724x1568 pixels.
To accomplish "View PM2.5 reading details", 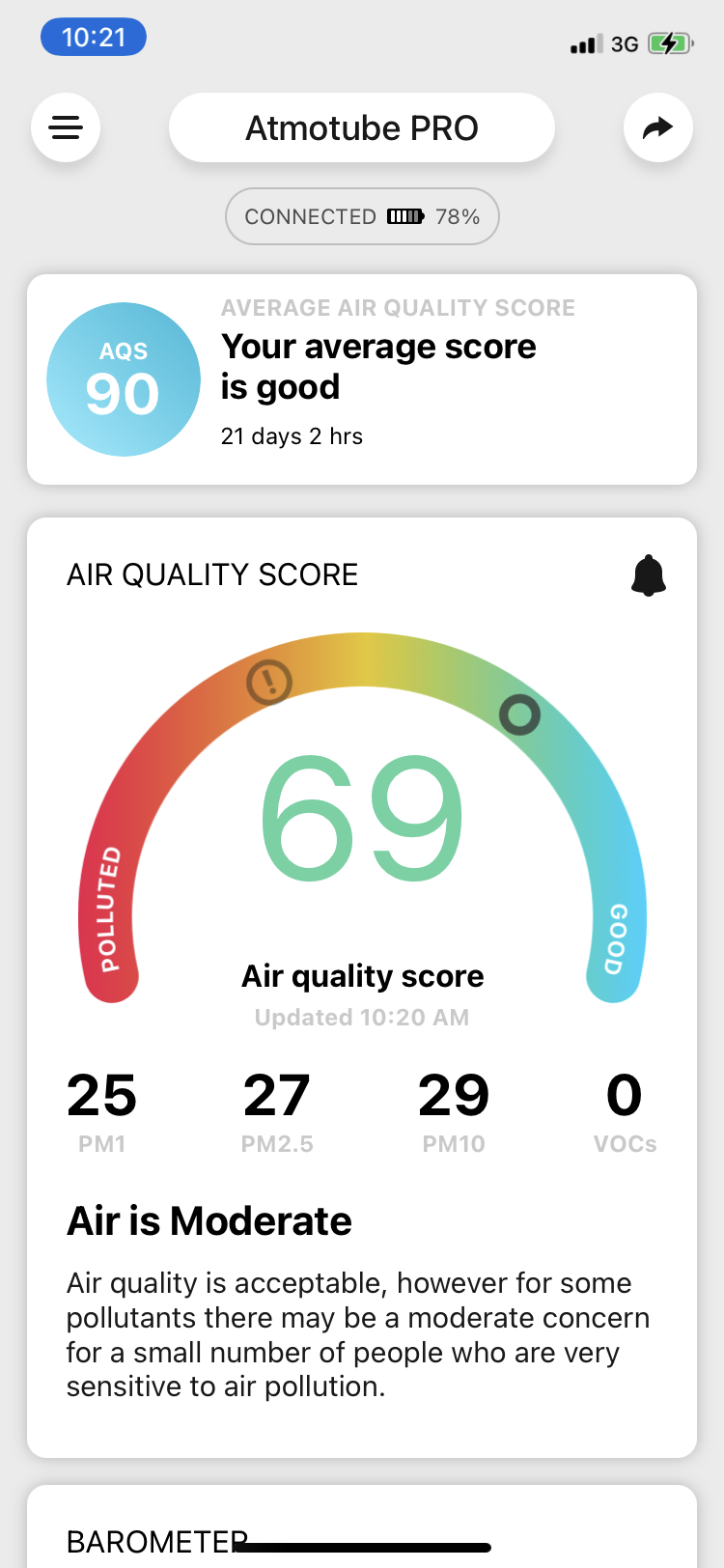I will 277,1110.
